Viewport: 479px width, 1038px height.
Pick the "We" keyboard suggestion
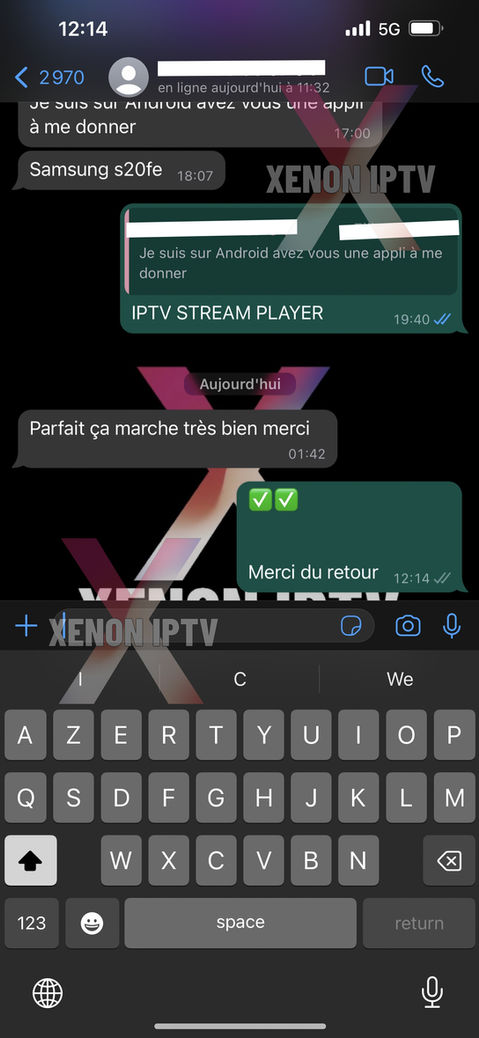click(400, 679)
